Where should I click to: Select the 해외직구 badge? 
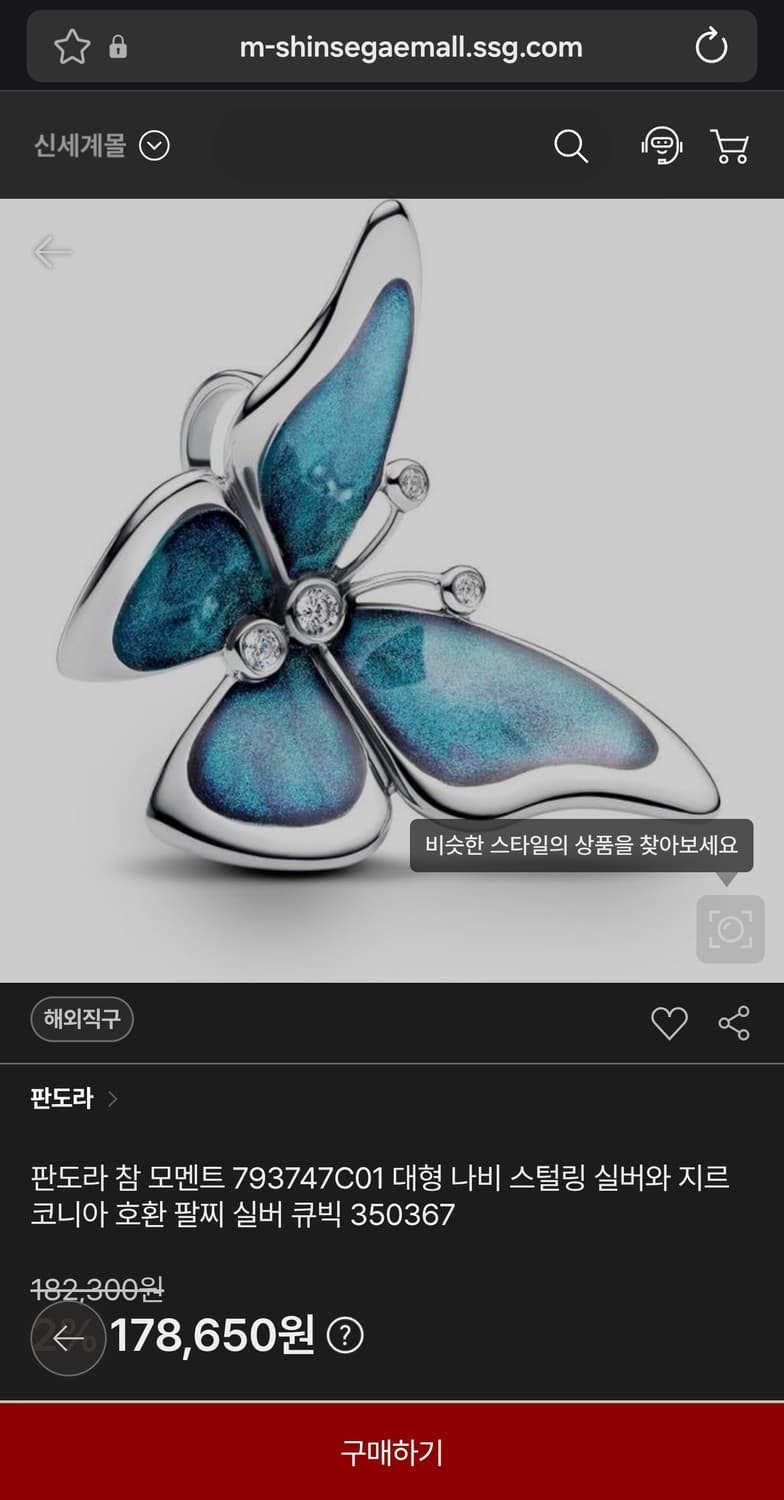pyautogui.click(x=81, y=1020)
